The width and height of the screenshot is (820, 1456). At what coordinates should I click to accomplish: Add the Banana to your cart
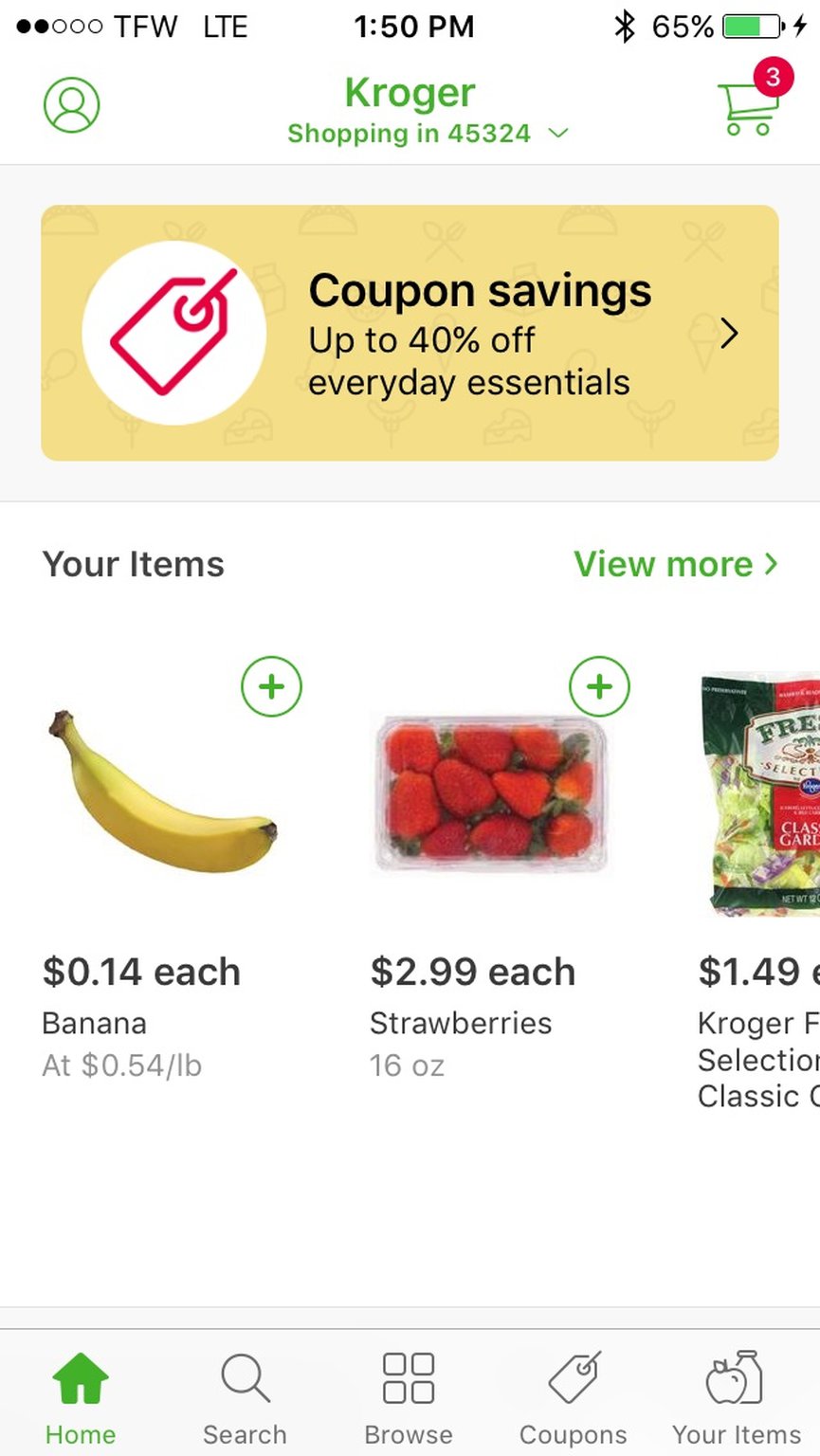click(x=271, y=685)
